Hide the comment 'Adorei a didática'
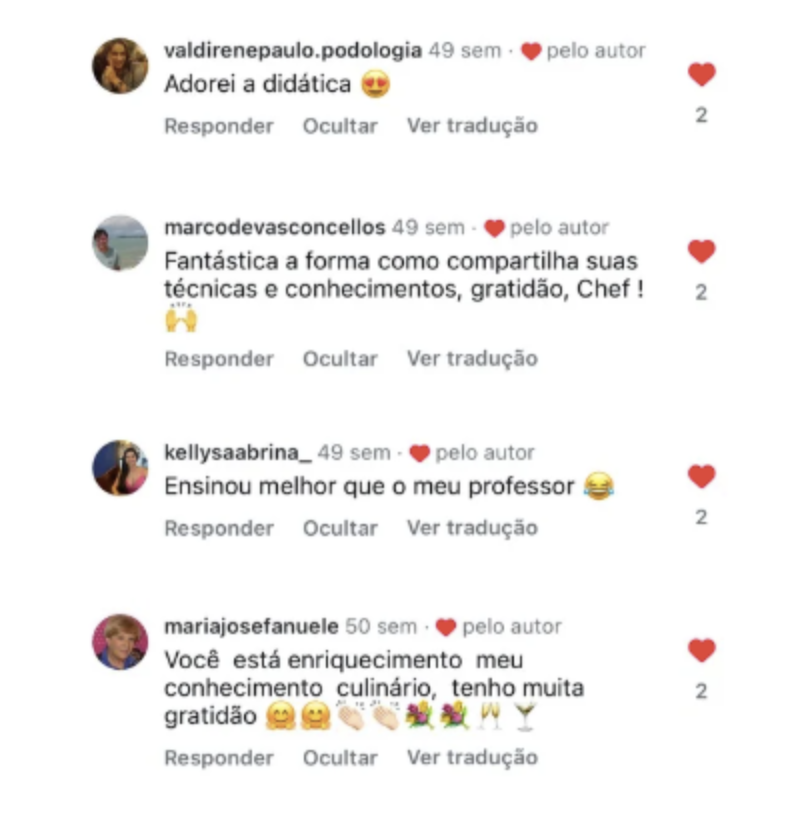This screenshot has width=788, height=822. [340, 126]
